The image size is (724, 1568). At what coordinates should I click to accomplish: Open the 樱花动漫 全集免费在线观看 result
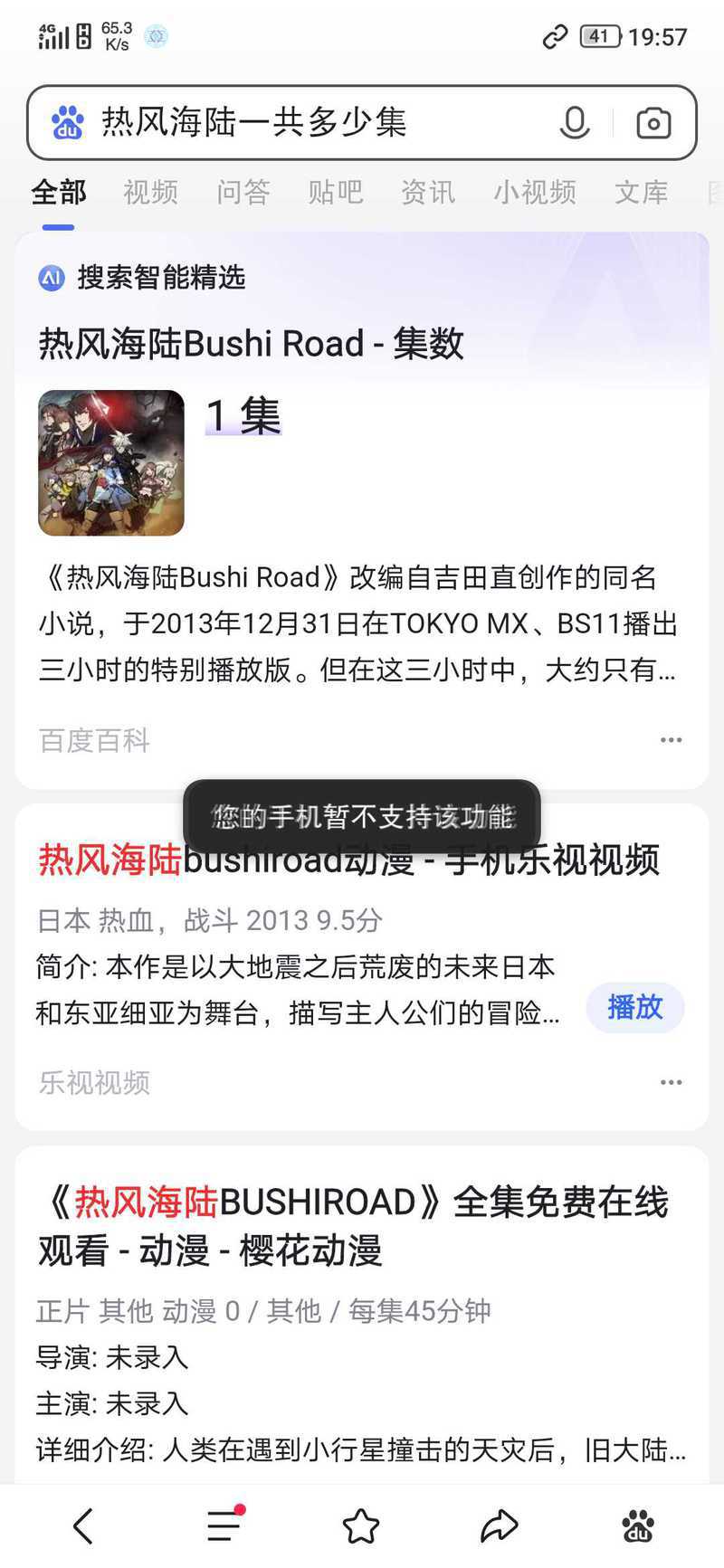click(x=354, y=1226)
